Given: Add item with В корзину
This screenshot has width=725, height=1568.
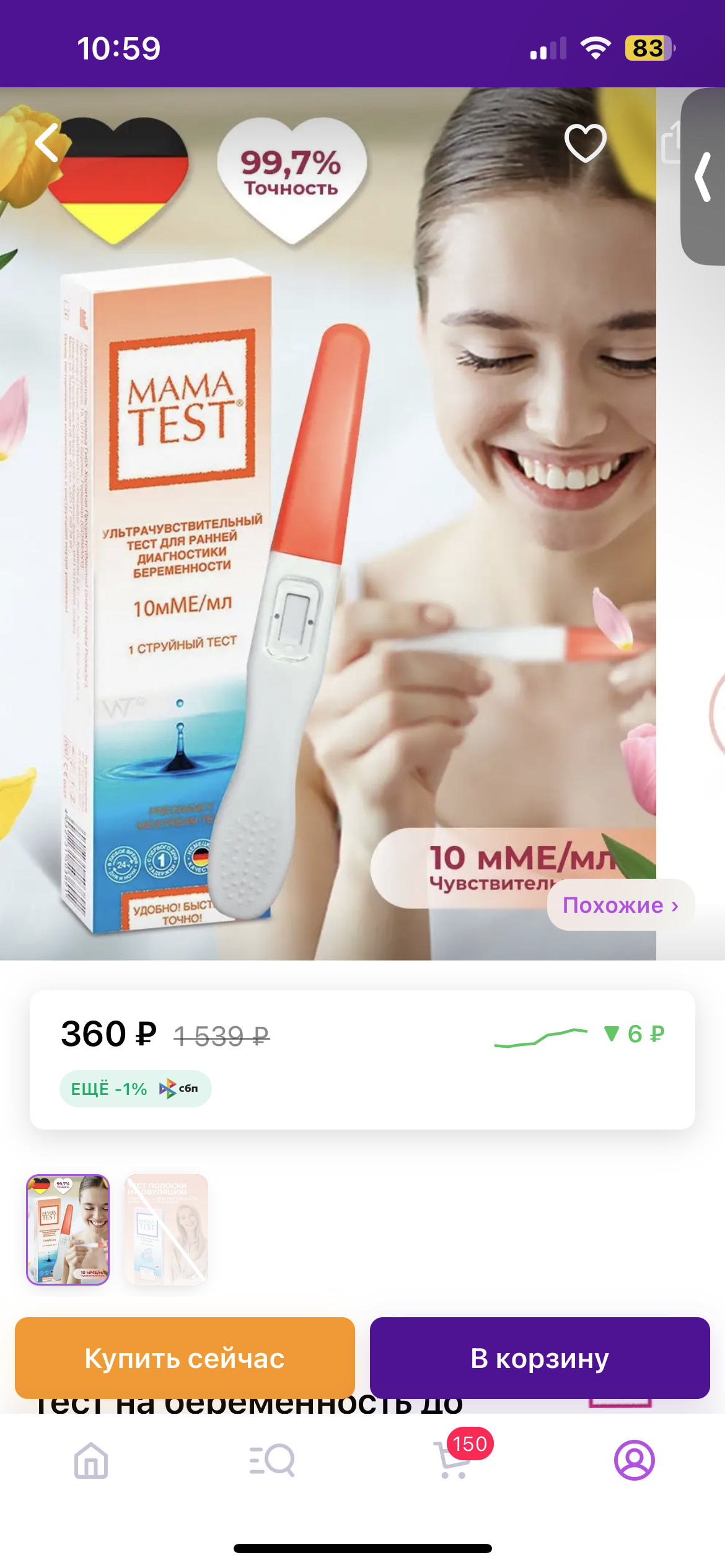Looking at the screenshot, I should tap(540, 1357).
